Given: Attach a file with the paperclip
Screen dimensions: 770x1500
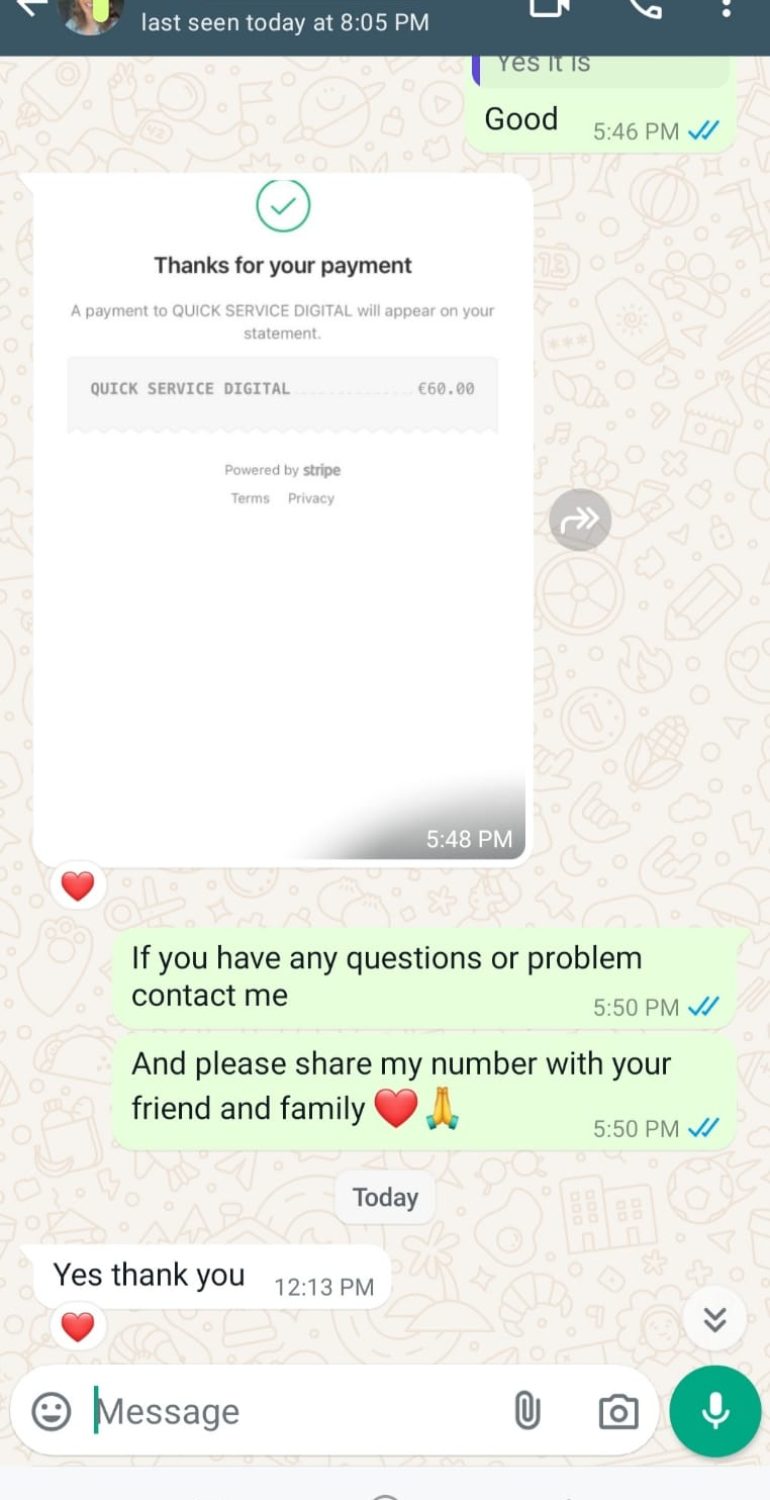Looking at the screenshot, I should (527, 1411).
